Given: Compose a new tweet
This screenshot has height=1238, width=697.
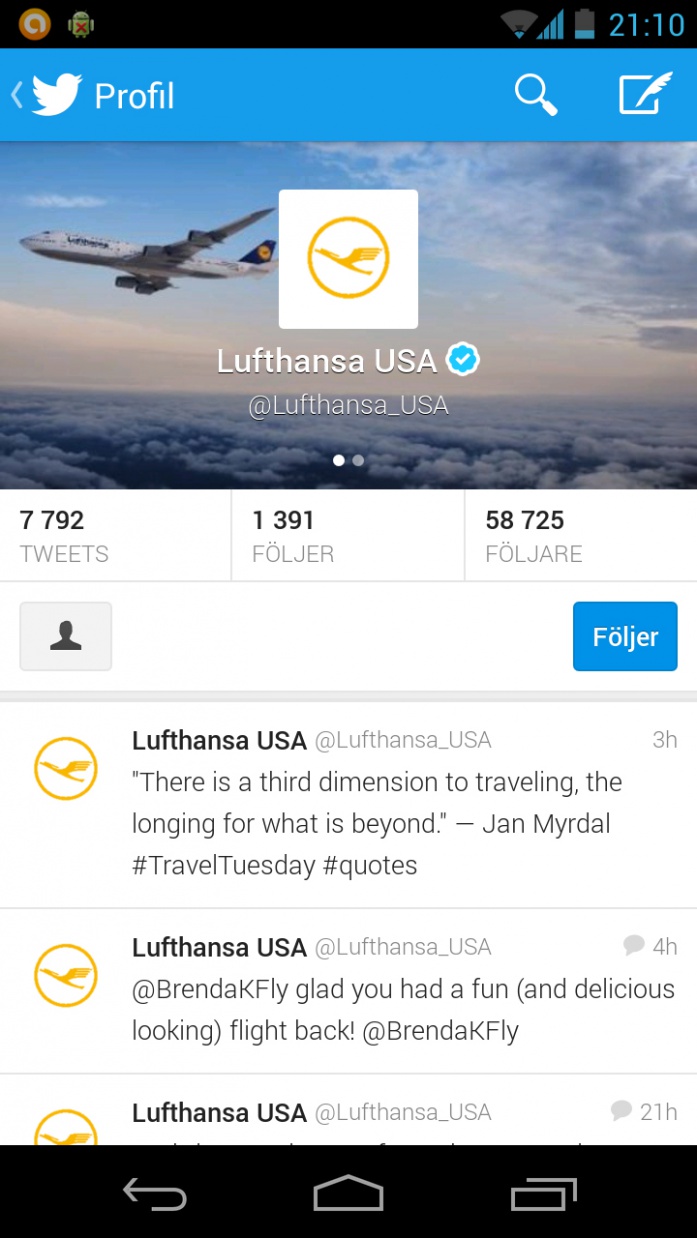Looking at the screenshot, I should click(644, 96).
